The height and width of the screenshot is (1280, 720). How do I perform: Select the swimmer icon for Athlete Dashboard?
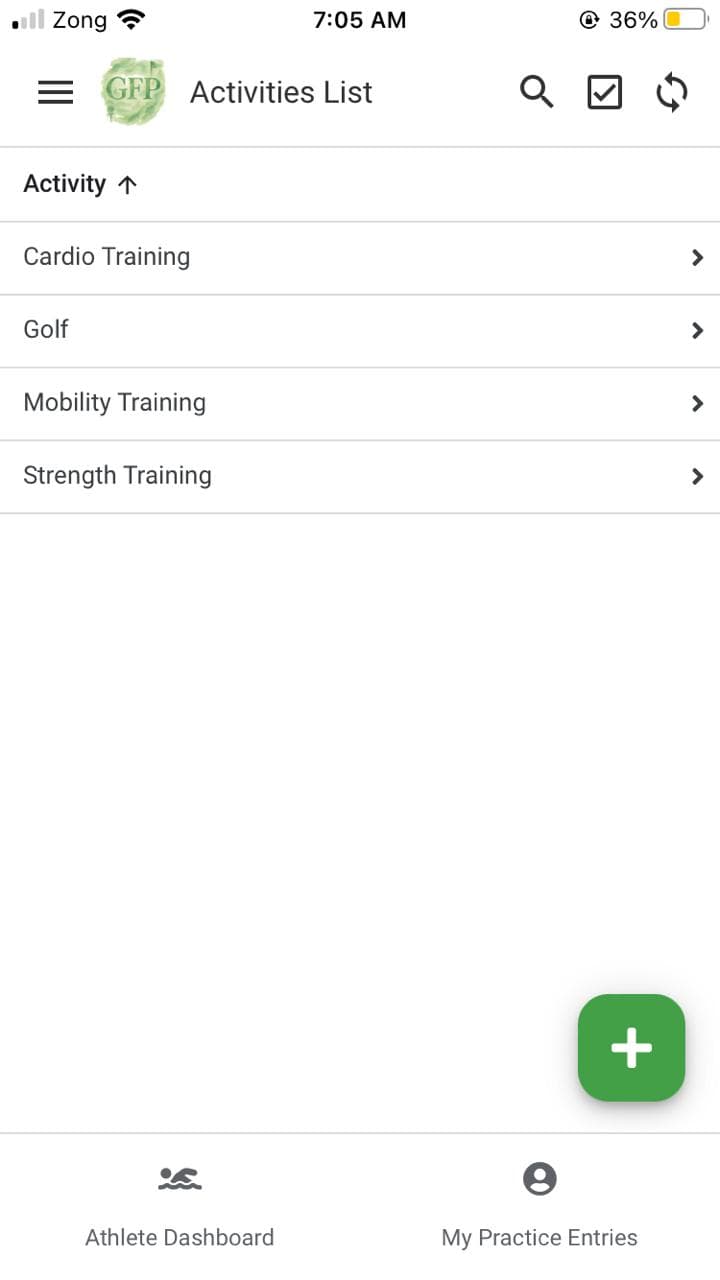coord(179,1178)
